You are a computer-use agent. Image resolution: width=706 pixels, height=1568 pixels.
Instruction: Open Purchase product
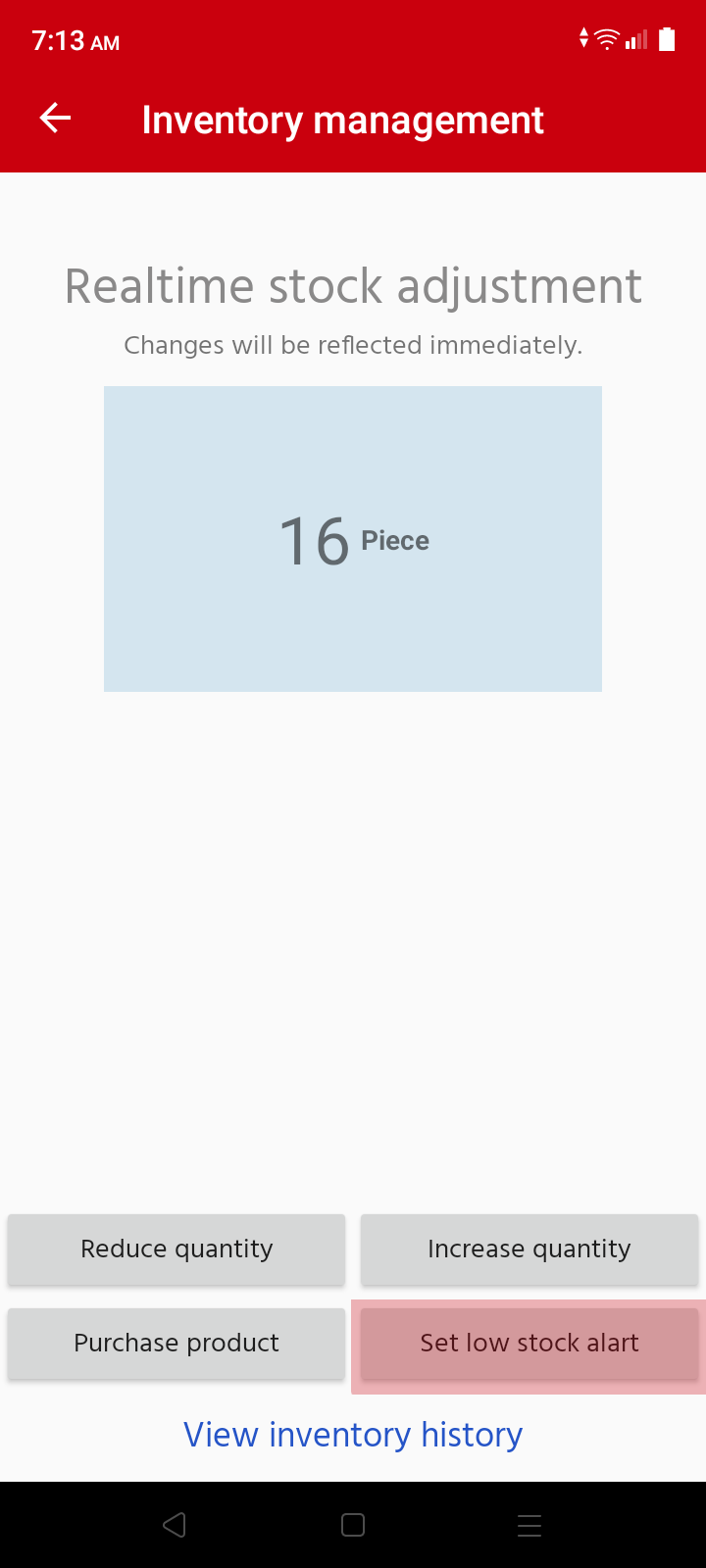[176, 1343]
